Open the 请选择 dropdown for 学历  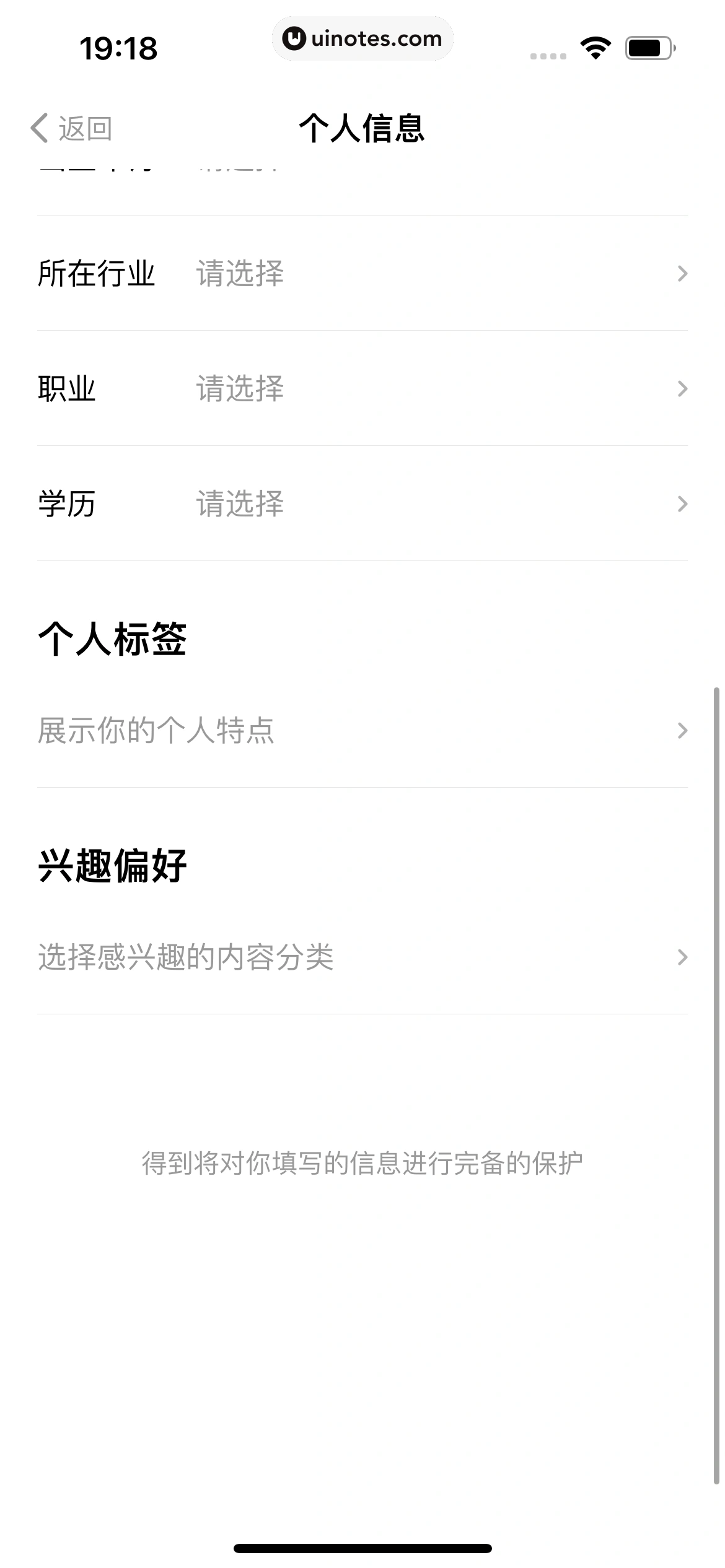[240, 505]
